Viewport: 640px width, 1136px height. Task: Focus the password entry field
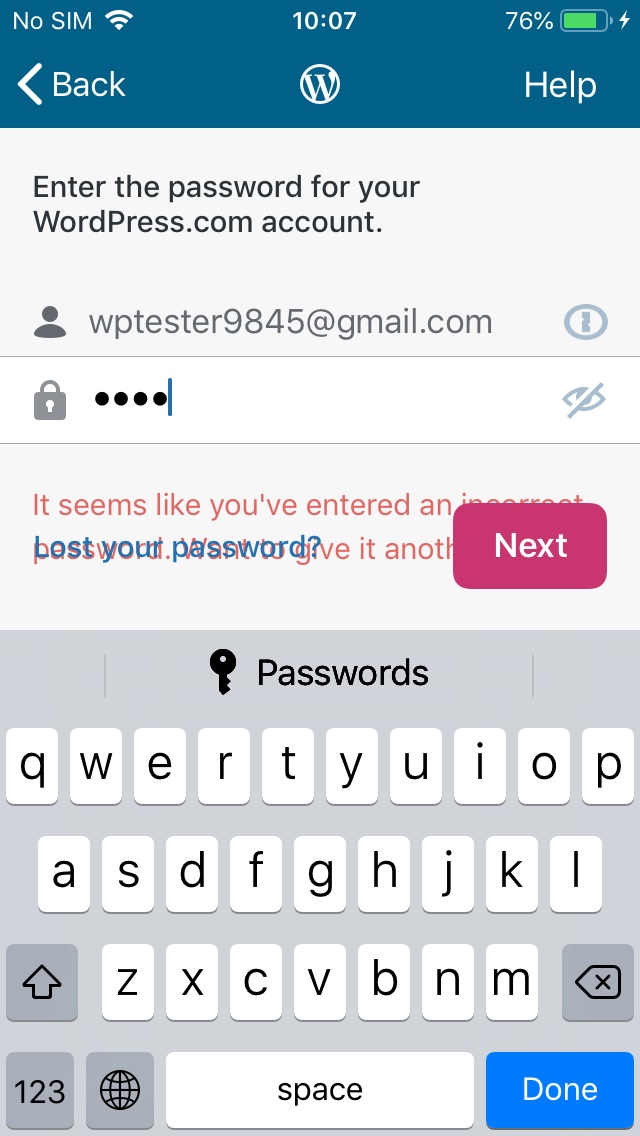320,400
